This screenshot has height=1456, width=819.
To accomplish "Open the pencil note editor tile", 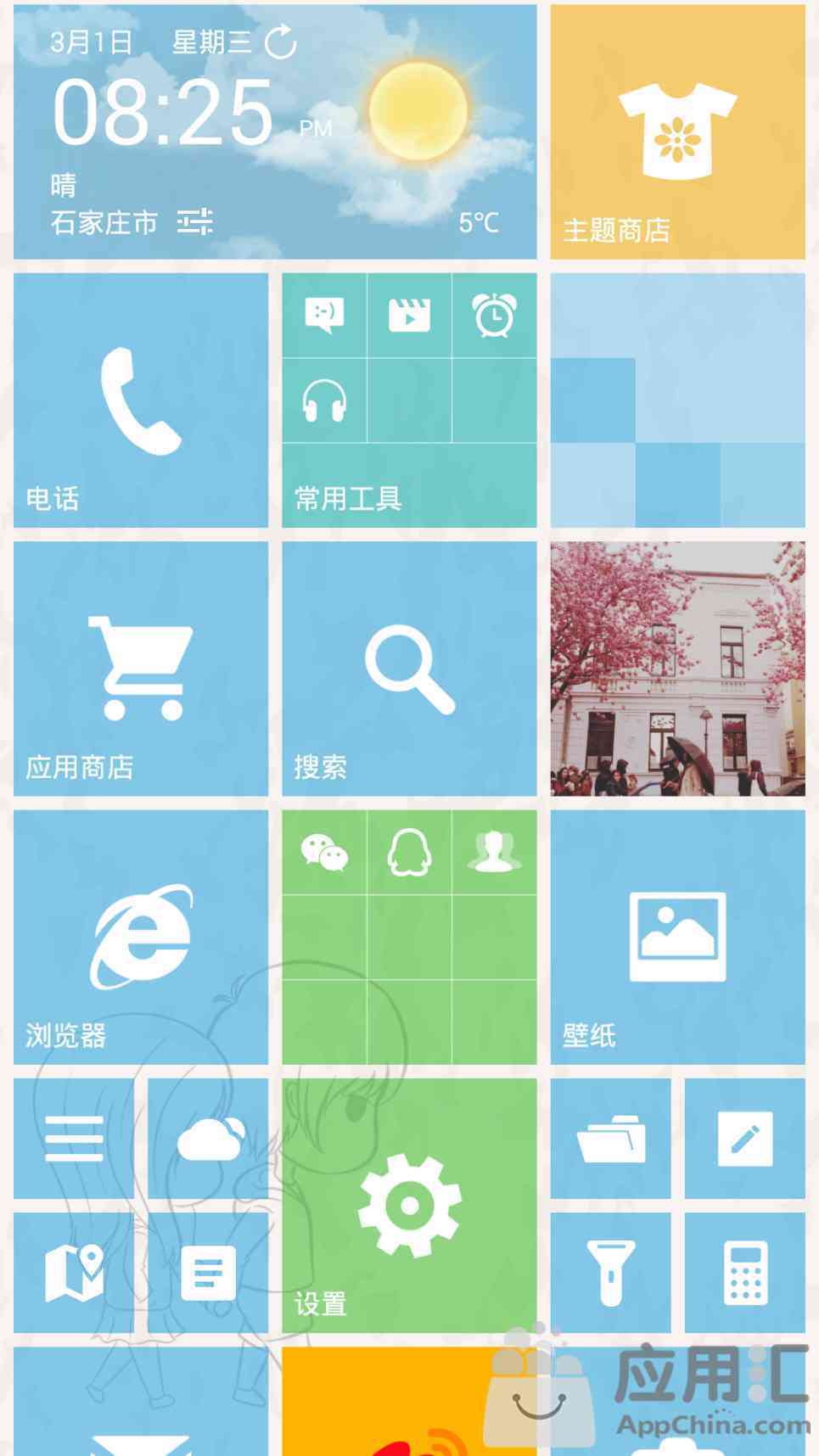I will click(x=744, y=1139).
